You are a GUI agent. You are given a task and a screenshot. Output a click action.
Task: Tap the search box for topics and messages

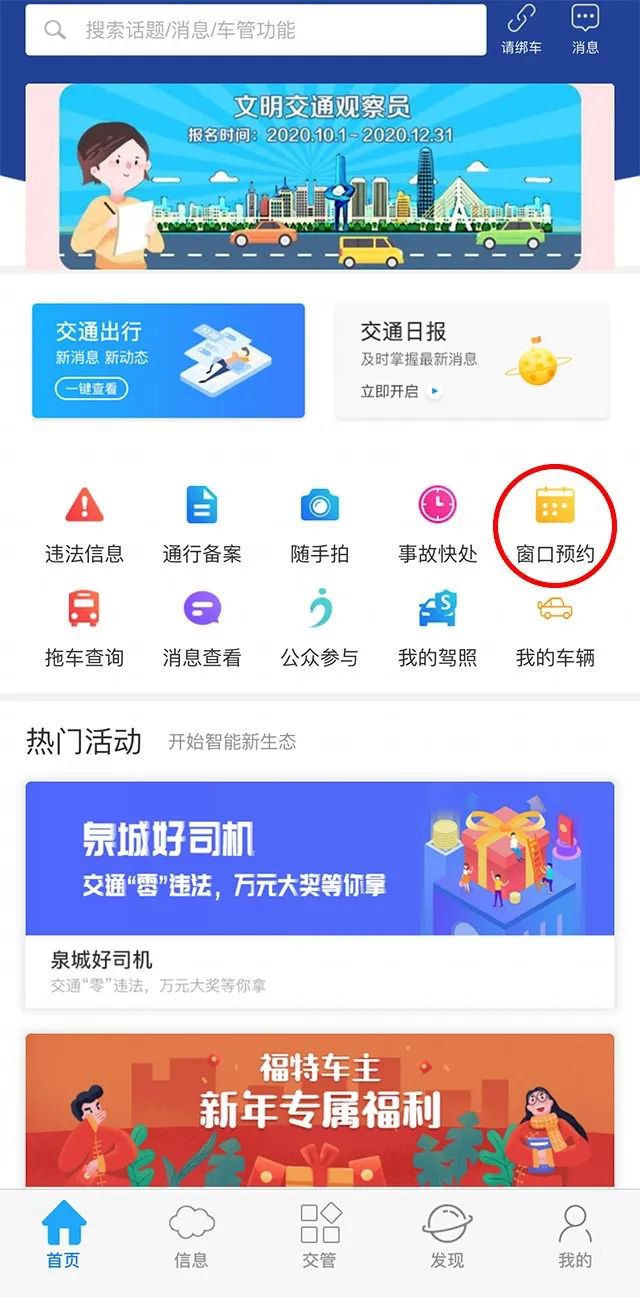pyautogui.click(x=255, y=30)
